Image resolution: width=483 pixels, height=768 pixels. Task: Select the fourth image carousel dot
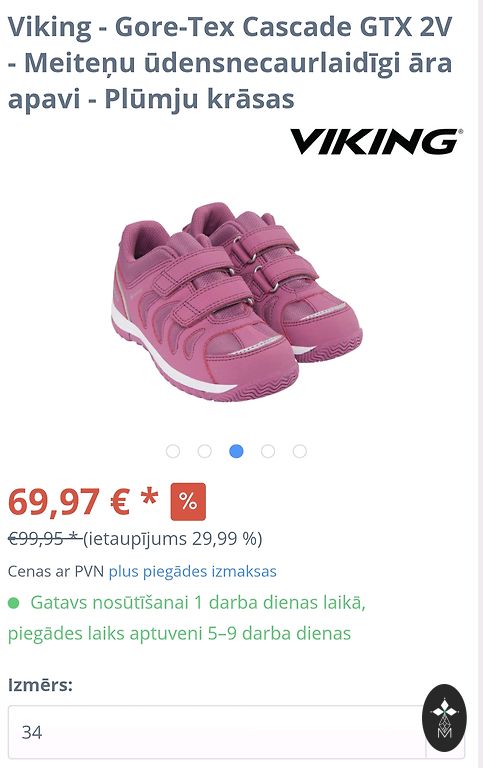[x=268, y=451]
